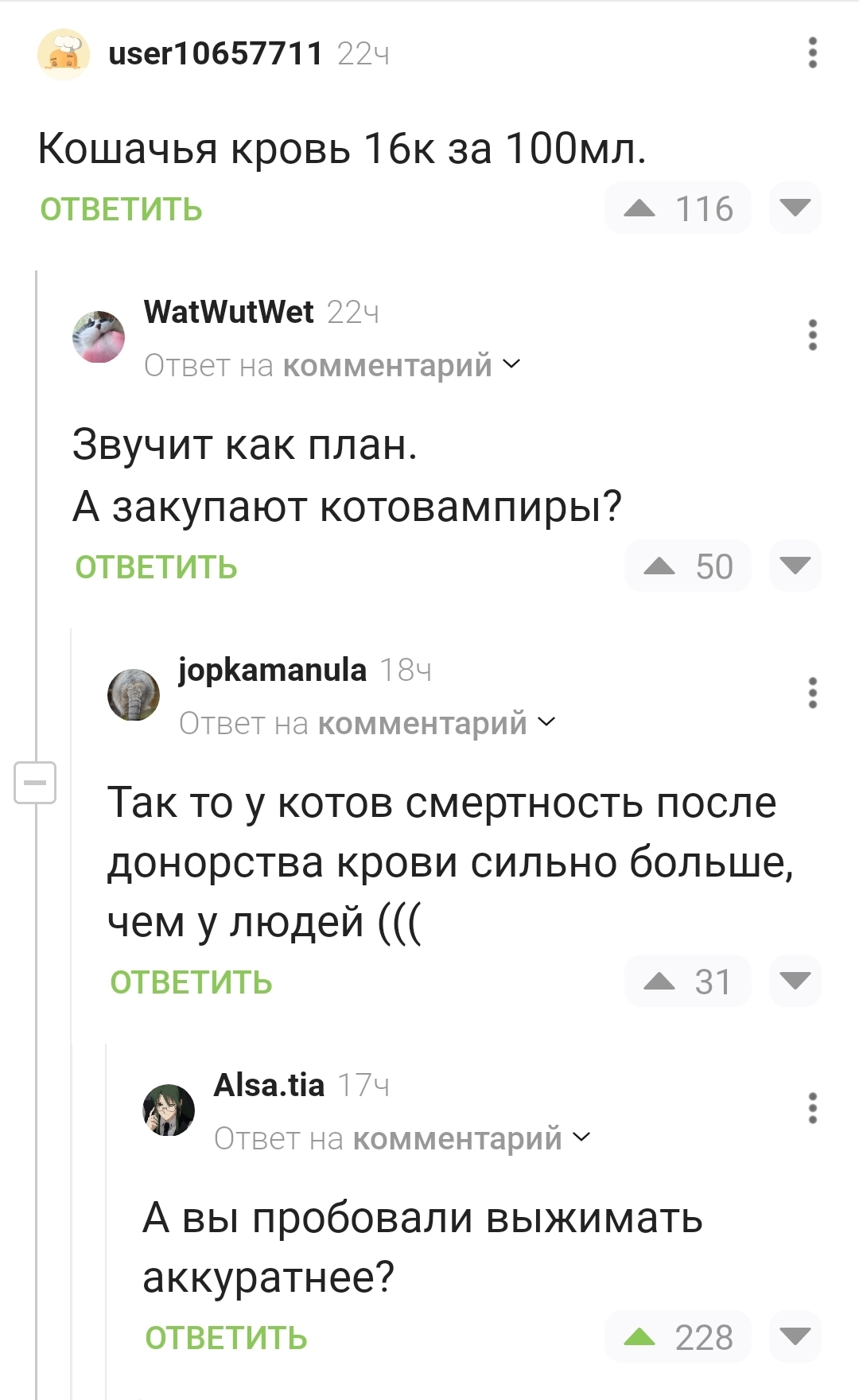
Task: Downvote user10657711's comment
Action: 795,208
